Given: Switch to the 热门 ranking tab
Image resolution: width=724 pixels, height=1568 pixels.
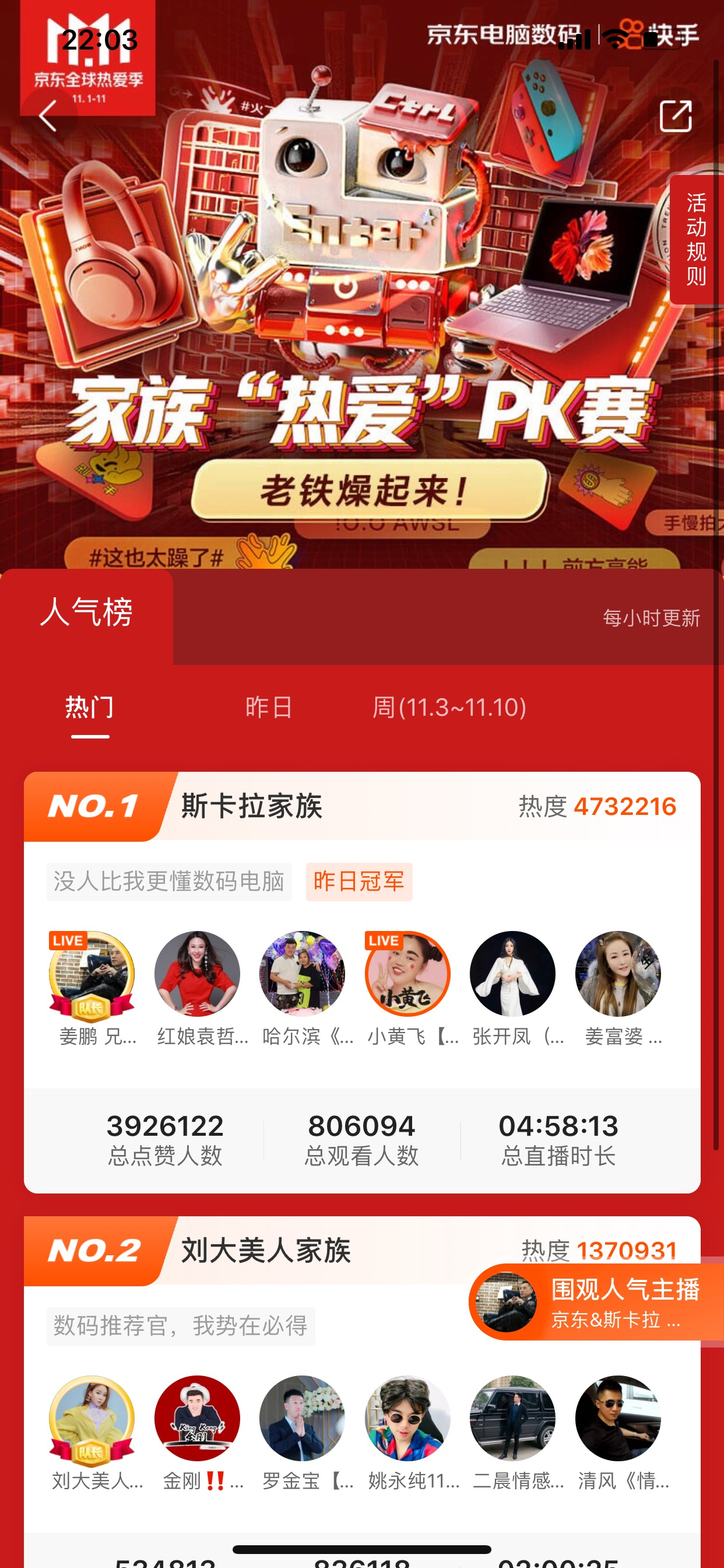Looking at the screenshot, I should coord(89,708).
